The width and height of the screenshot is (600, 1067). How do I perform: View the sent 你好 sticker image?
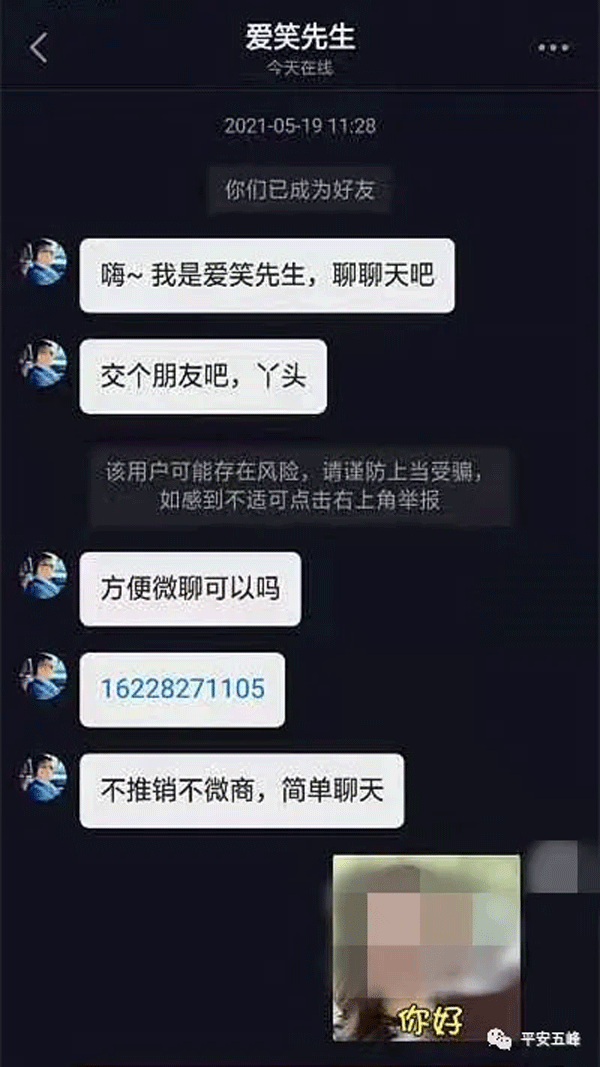pos(426,947)
